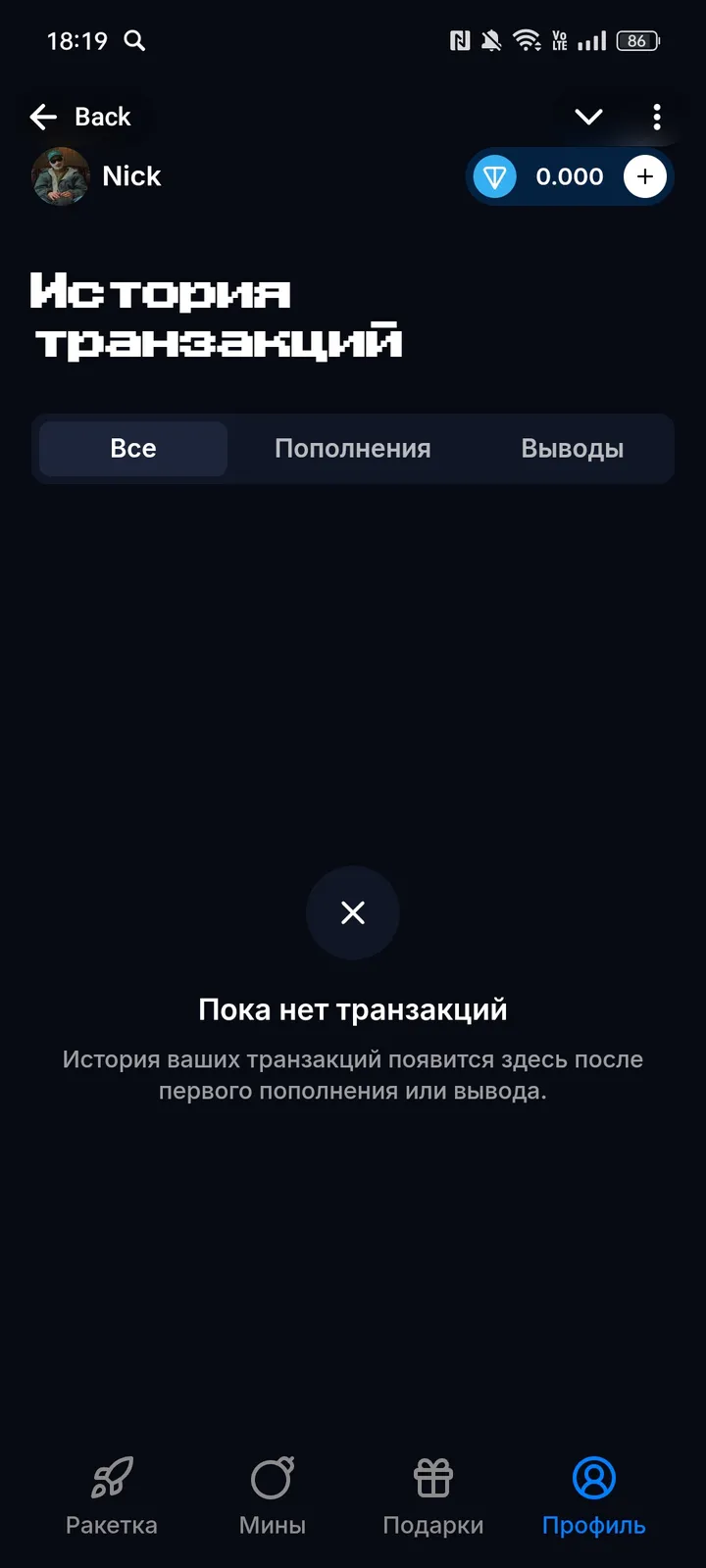Collapse the mini app with the chevron
Screen dimensions: 706x1568
[x=588, y=118]
